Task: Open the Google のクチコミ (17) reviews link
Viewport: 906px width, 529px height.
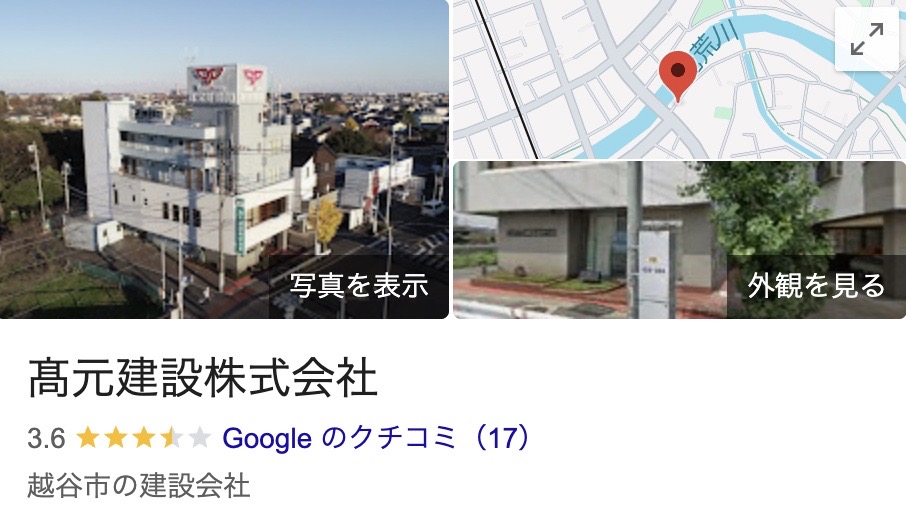Action: pyautogui.click(x=376, y=438)
